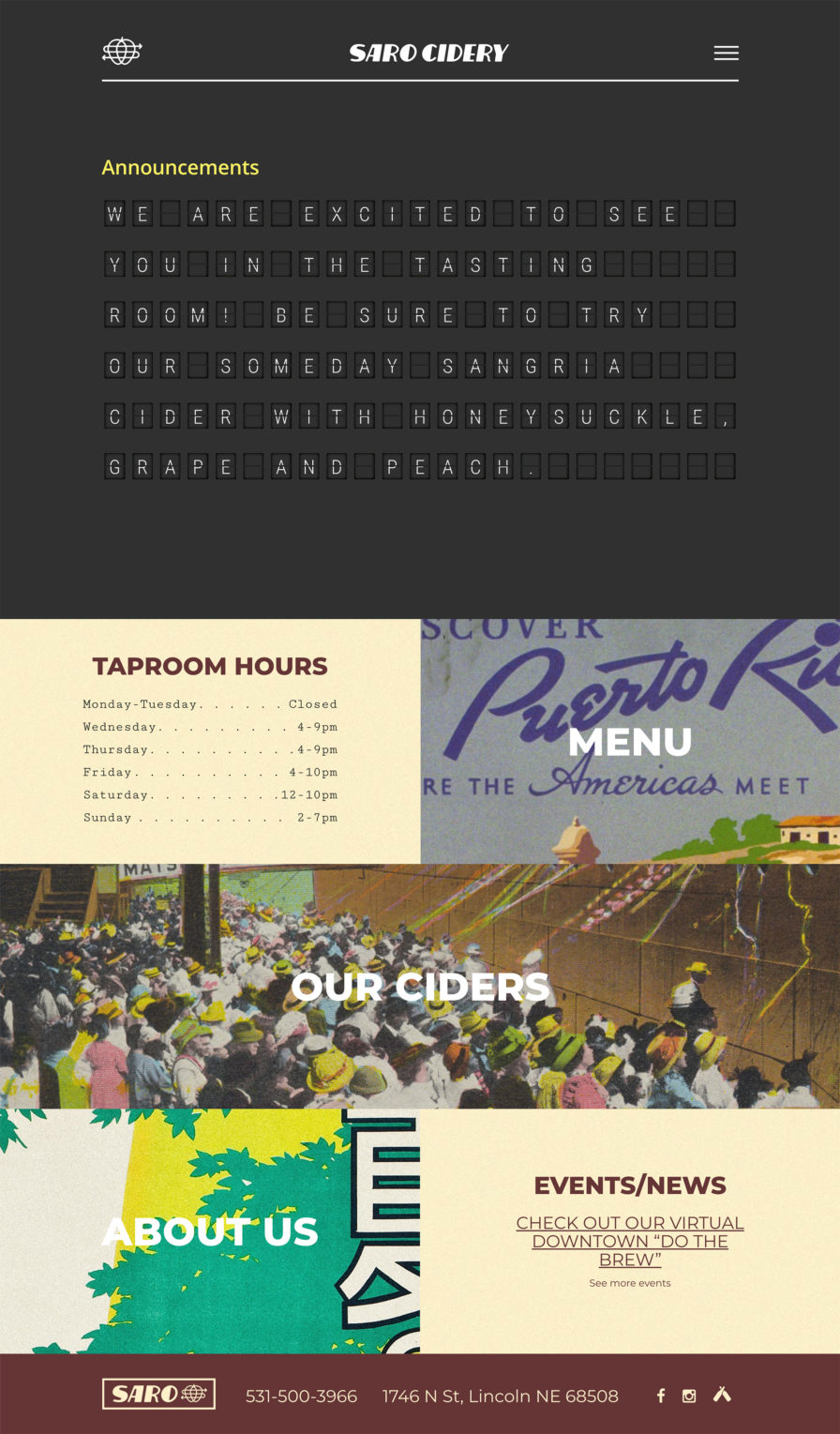Visit the Facebook page
840x1434 pixels.
click(661, 1396)
